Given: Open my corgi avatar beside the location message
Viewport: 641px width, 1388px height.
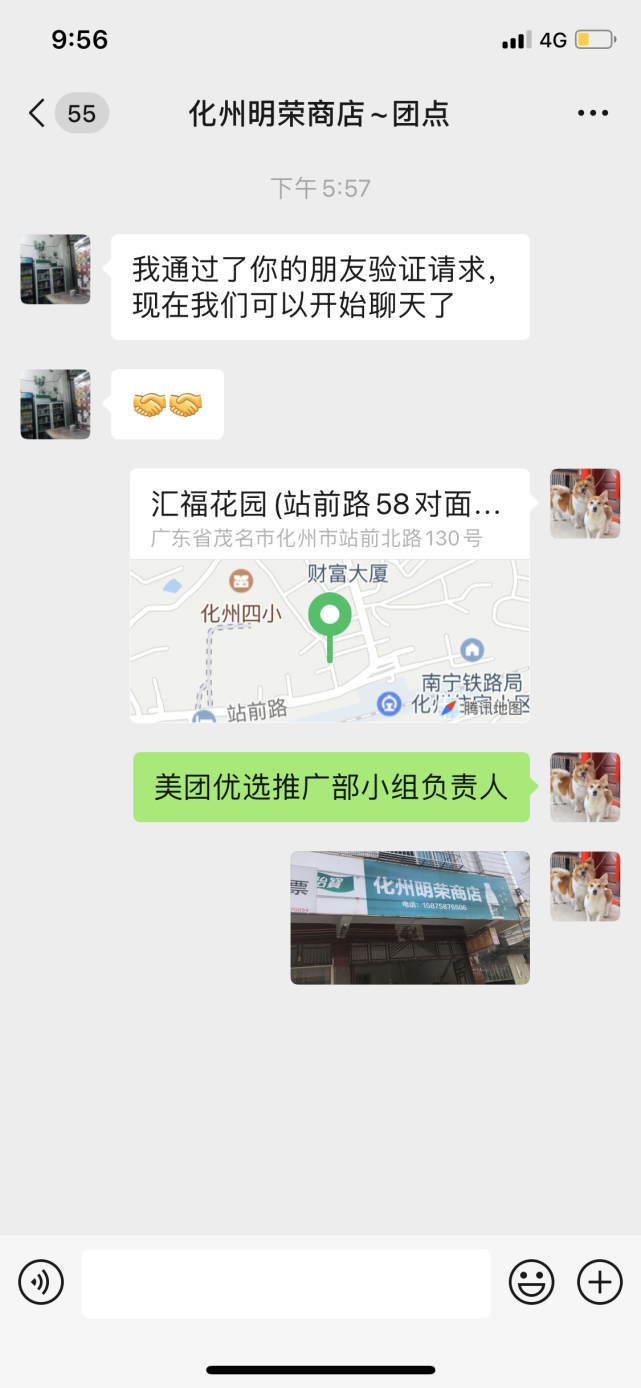Looking at the screenshot, I should 585,504.
